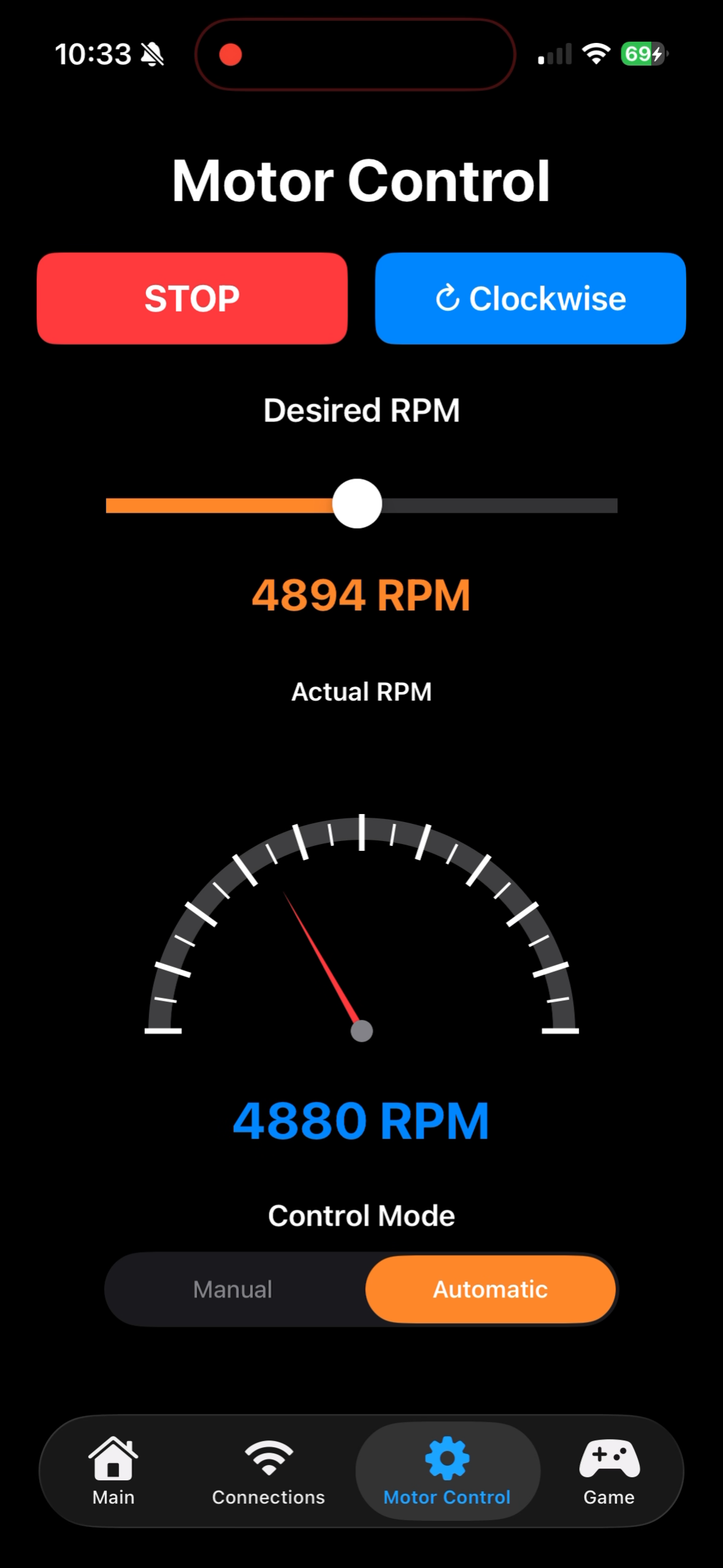Viewport: 723px width, 1568px height.
Task: Tap the 4894 RPM readout
Action: coord(361,593)
